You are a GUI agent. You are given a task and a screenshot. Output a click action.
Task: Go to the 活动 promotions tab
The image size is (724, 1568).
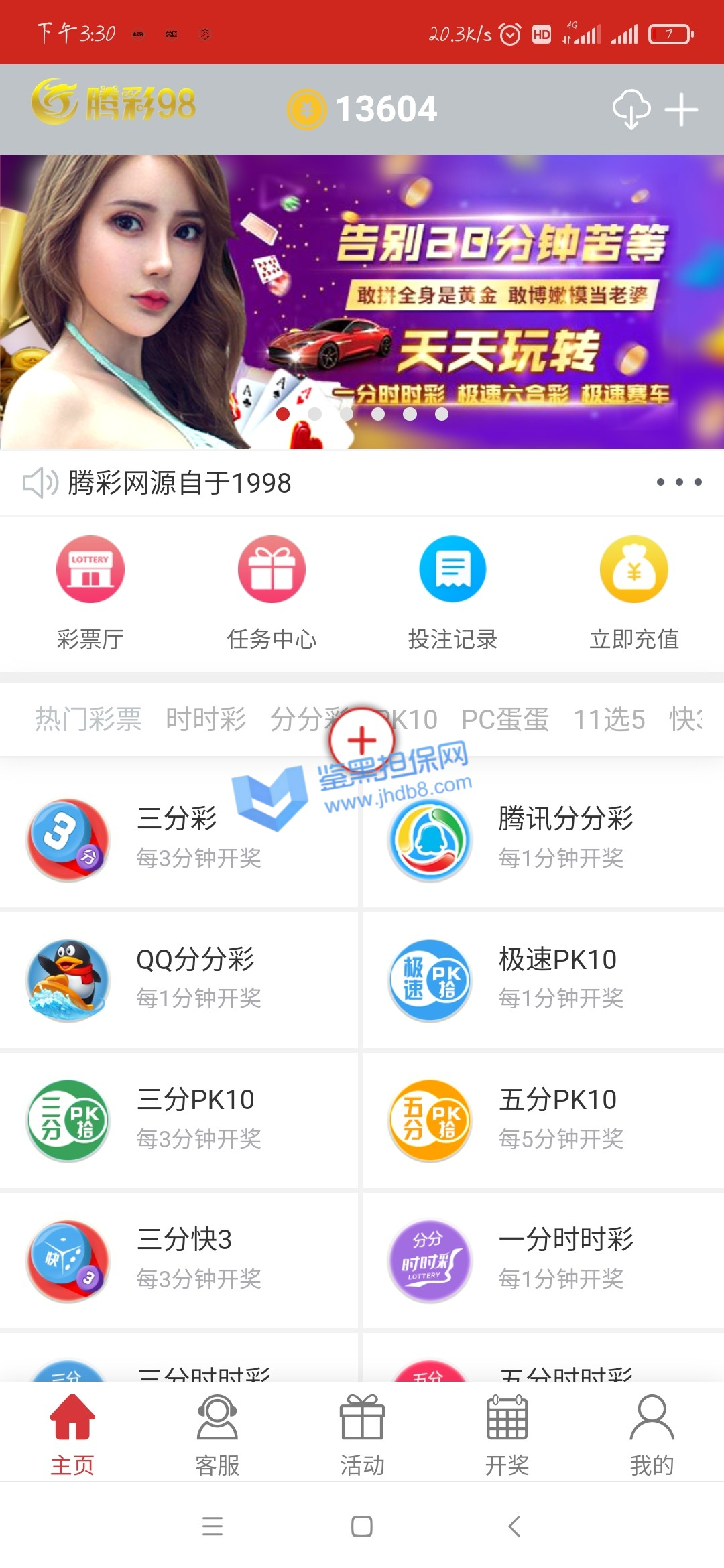tap(362, 1435)
